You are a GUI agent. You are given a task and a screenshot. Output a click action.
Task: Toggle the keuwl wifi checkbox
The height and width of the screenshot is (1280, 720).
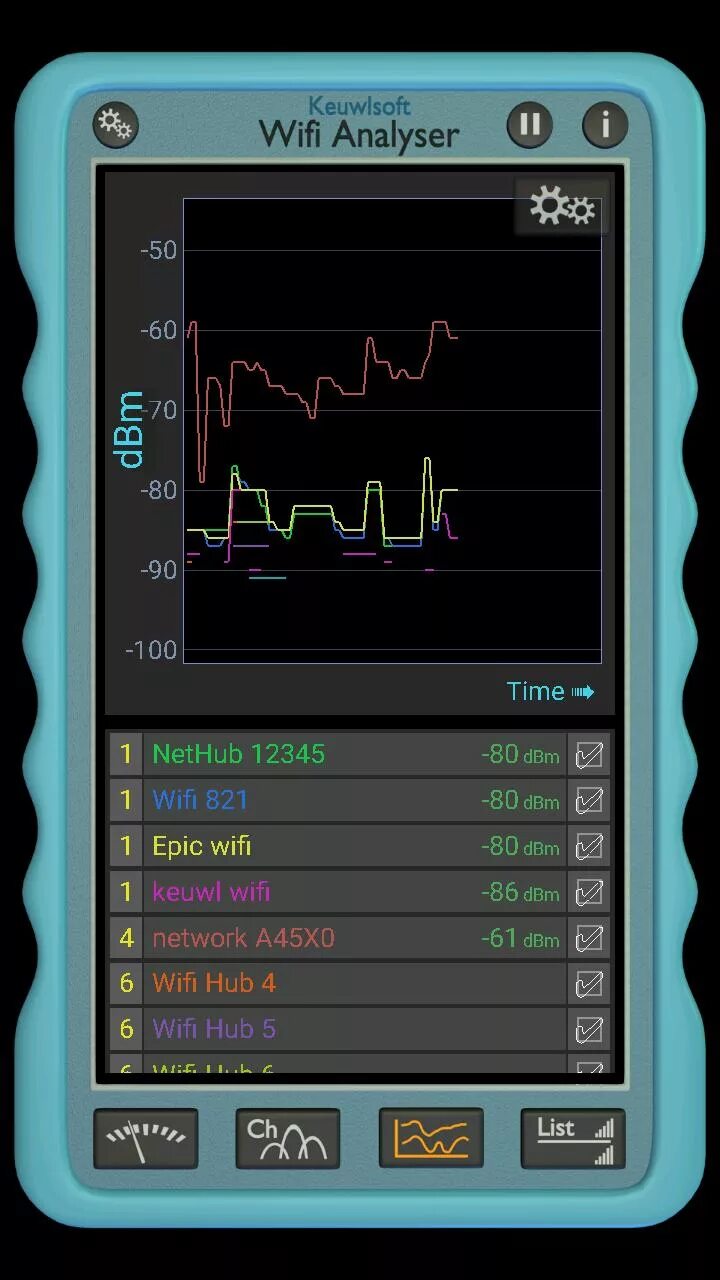[589, 893]
